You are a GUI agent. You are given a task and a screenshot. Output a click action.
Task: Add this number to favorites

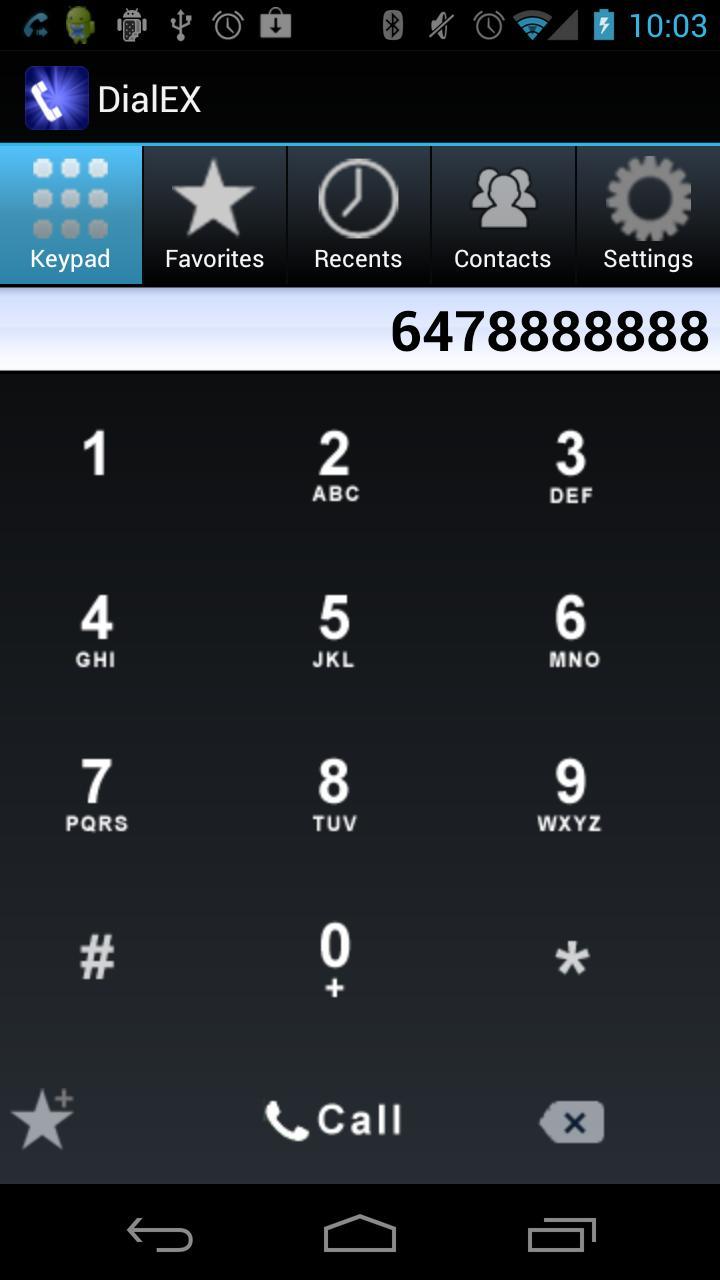point(44,1120)
